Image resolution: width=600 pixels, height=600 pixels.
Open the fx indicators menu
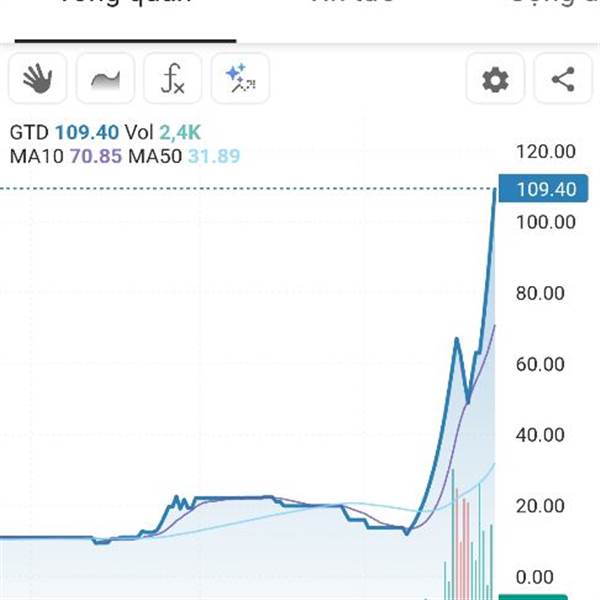(173, 80)
